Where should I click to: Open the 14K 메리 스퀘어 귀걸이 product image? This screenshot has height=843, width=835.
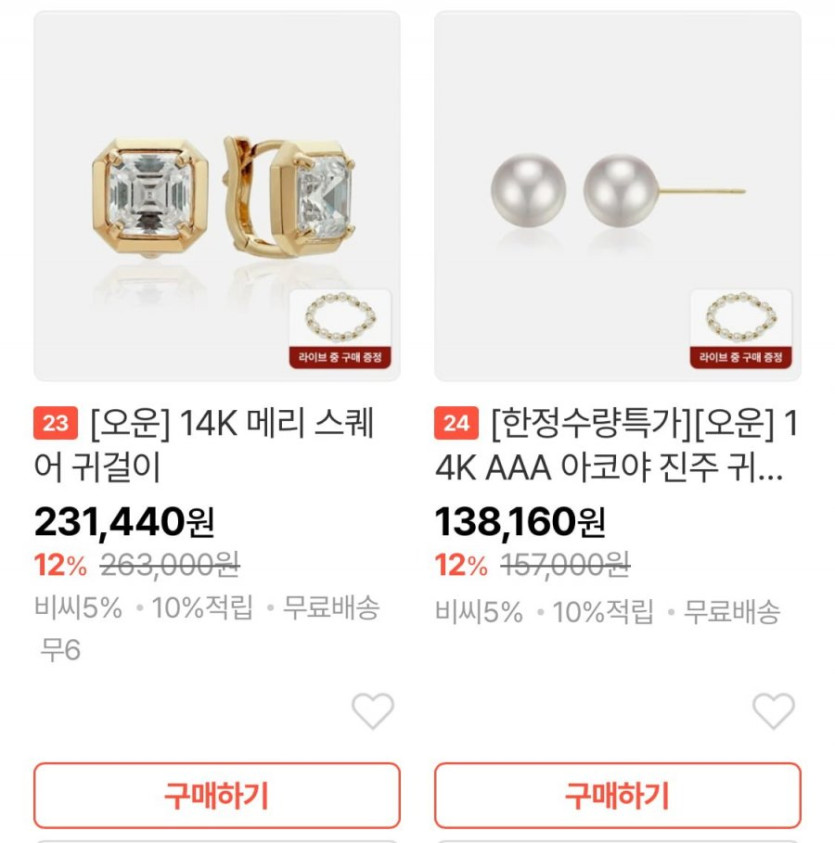point(217,195)
